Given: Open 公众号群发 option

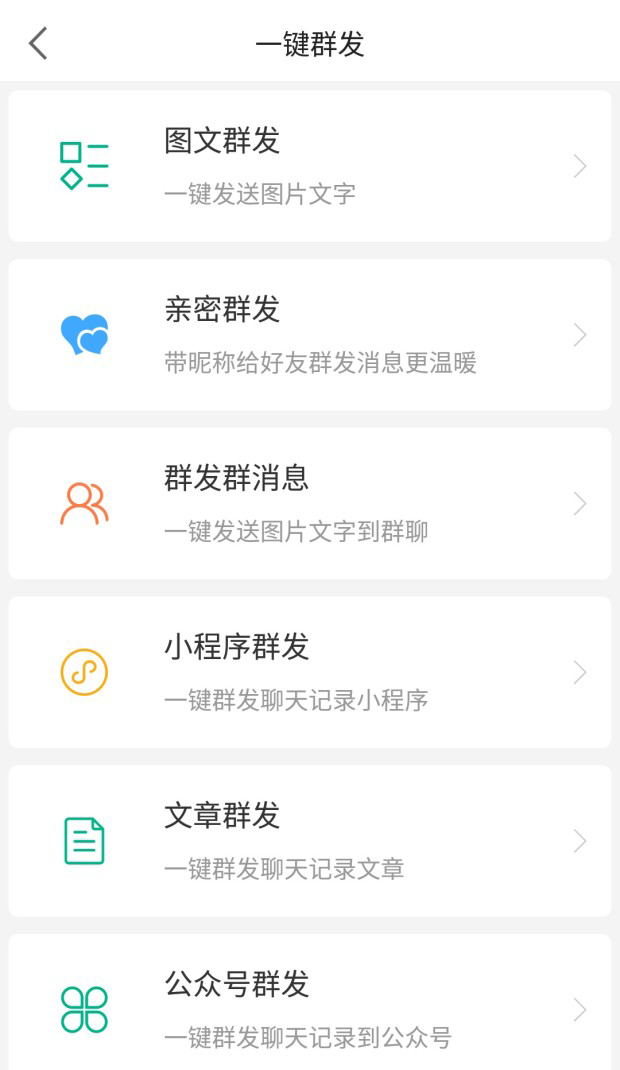Looking at the screenshot, I should point(310,1008).
